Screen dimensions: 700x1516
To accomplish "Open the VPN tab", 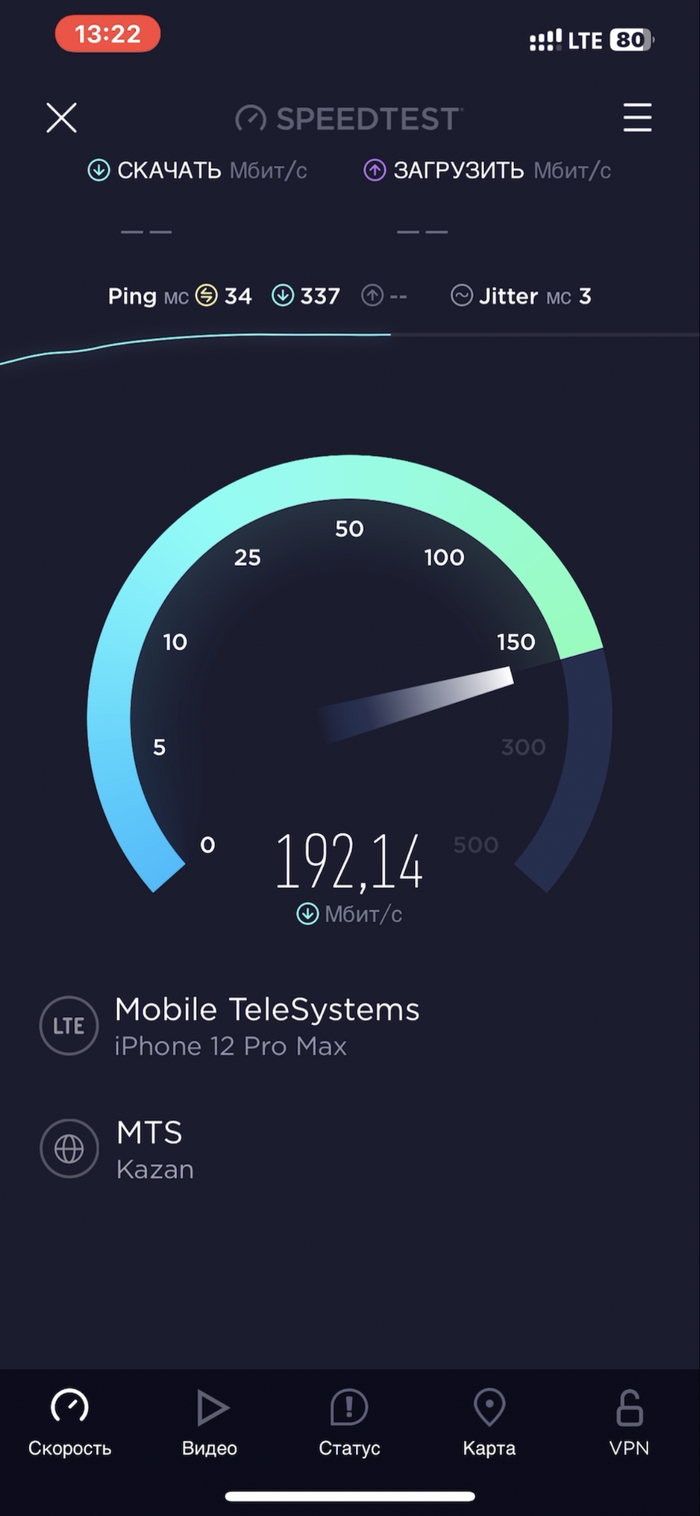I will tap(629, 1421).
